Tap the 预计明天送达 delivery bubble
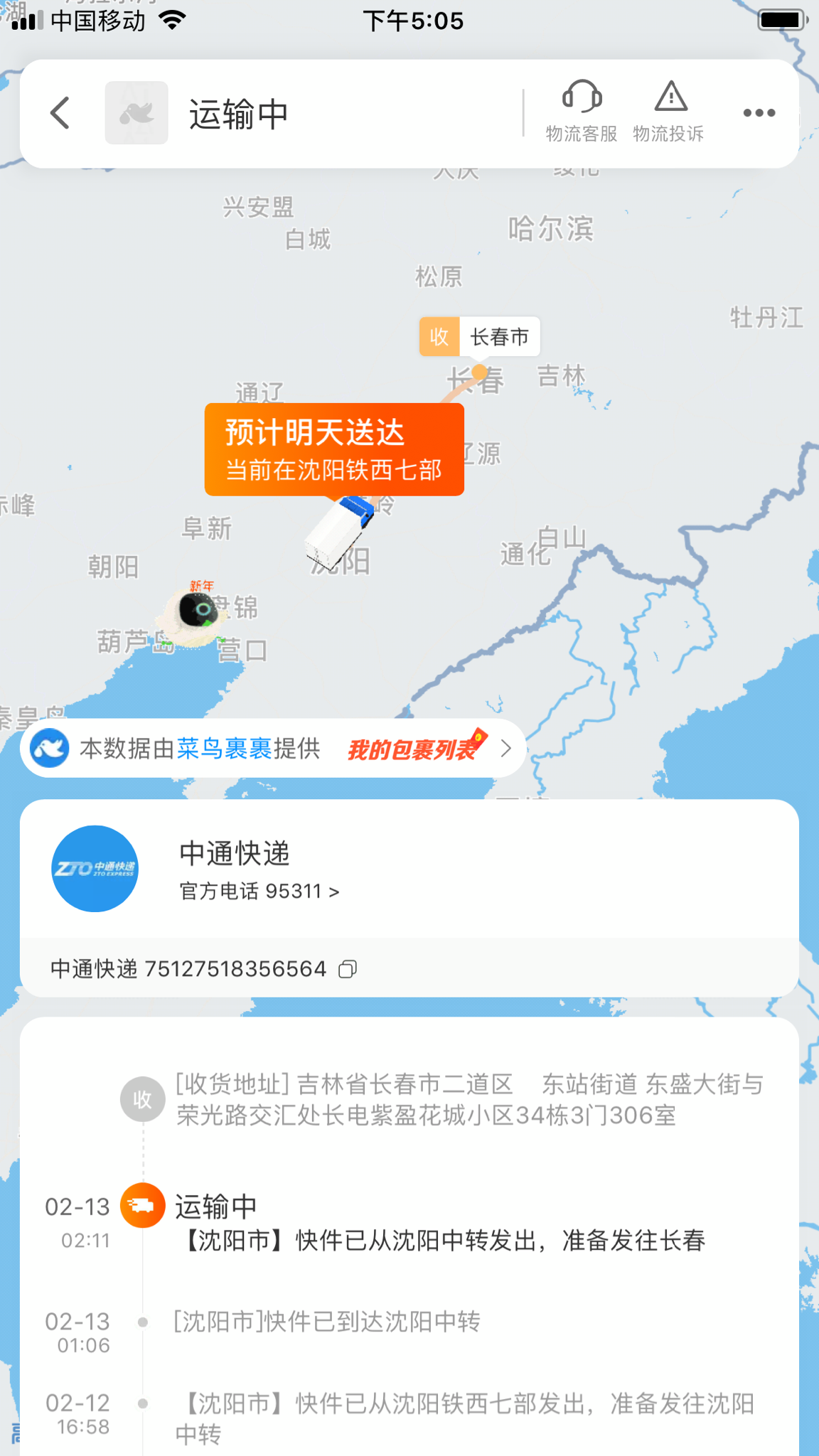The width and height of the screenshot is (819, 1456). tap(334, 449)
